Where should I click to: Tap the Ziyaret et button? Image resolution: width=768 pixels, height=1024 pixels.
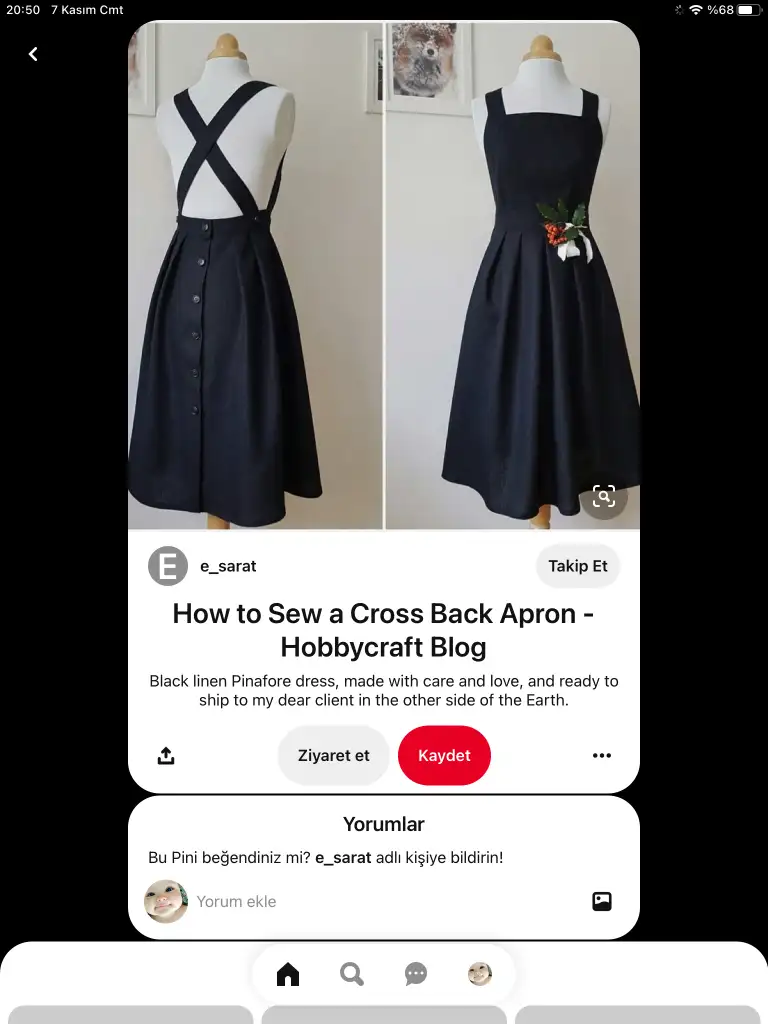(x=333, y=756)
